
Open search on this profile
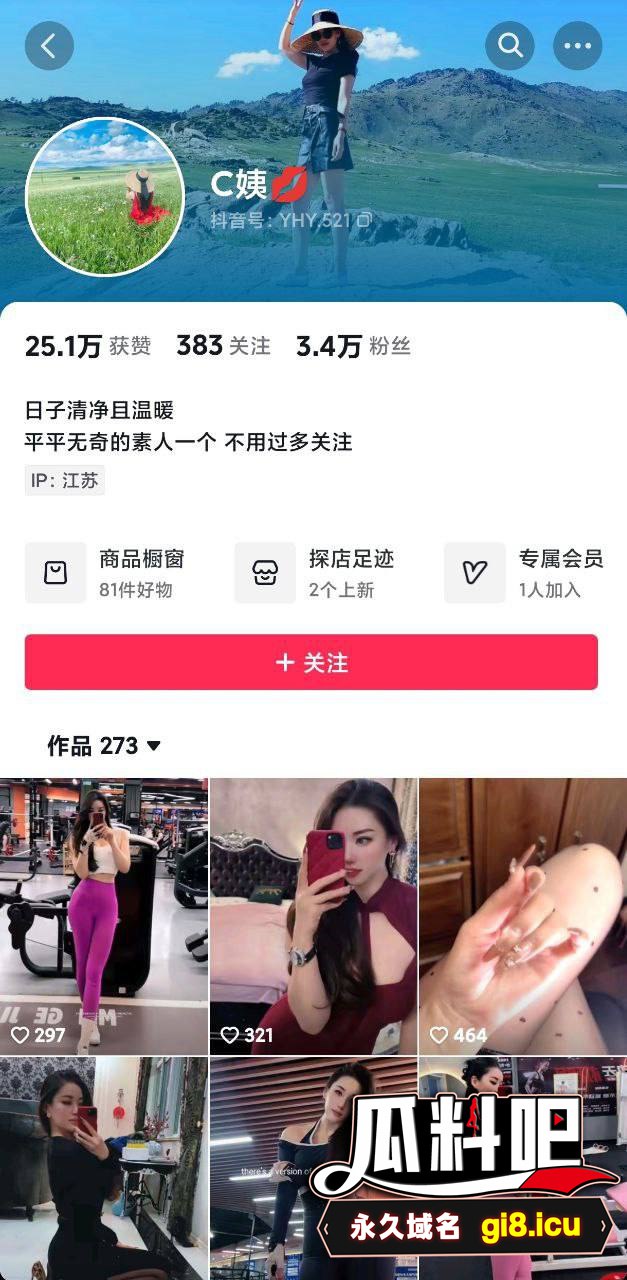[510, 45]
